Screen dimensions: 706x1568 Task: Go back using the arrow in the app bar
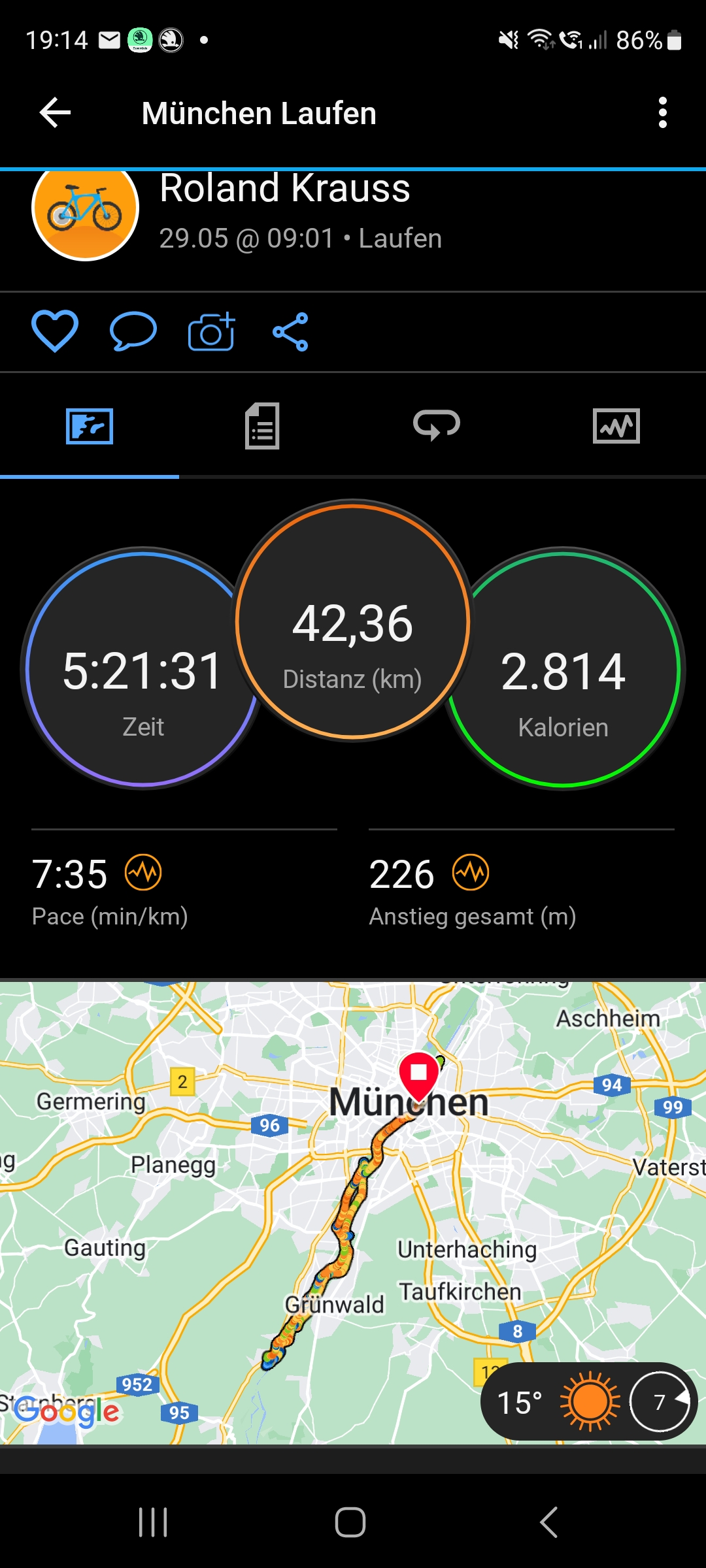[56, 113]
